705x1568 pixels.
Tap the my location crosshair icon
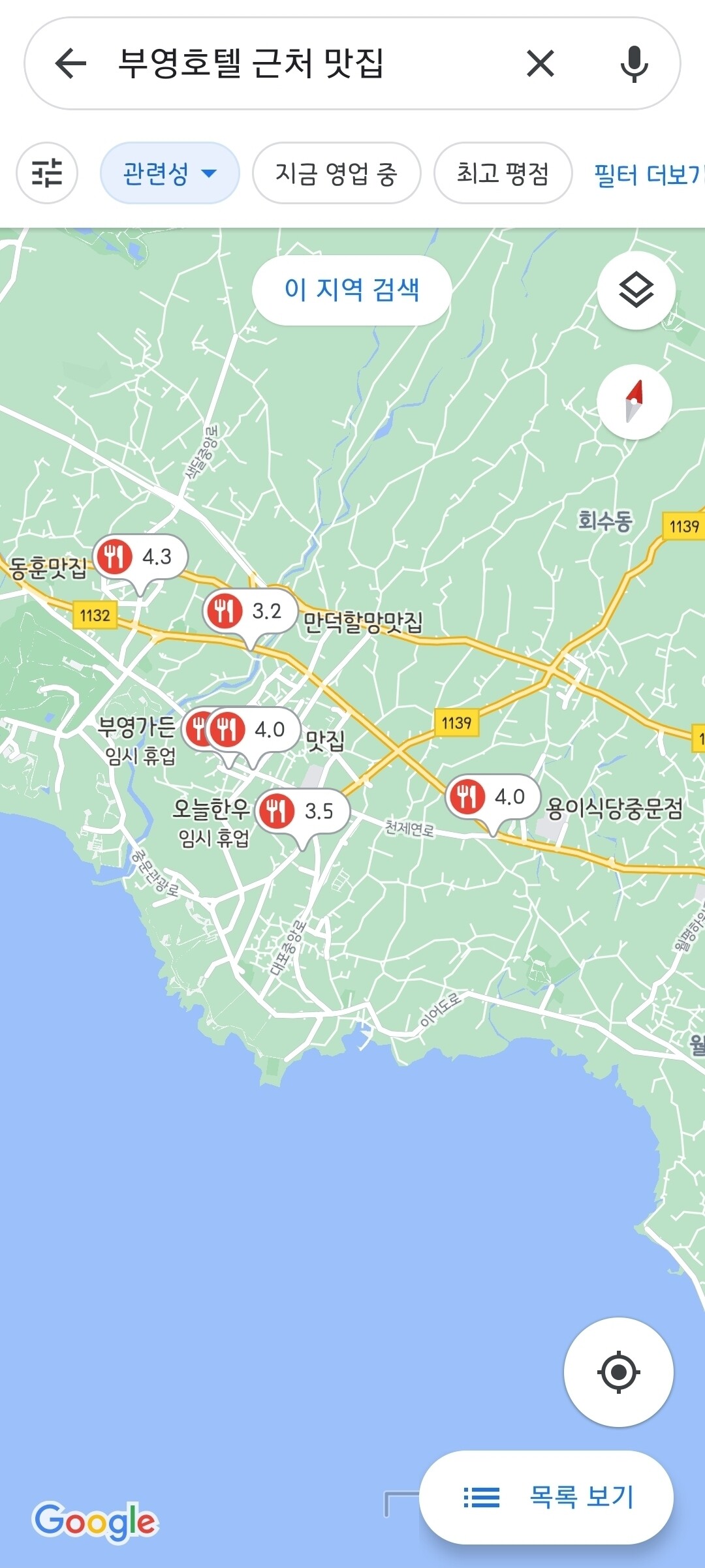pos(618,1372)
